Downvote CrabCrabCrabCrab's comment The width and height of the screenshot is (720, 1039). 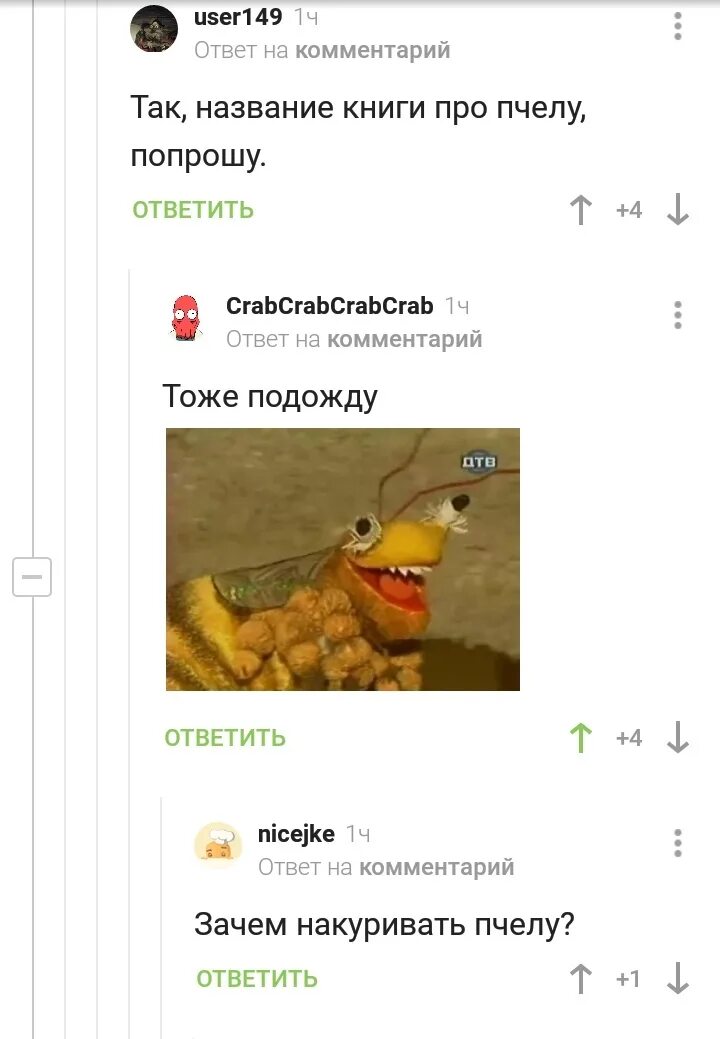(678, 738)
